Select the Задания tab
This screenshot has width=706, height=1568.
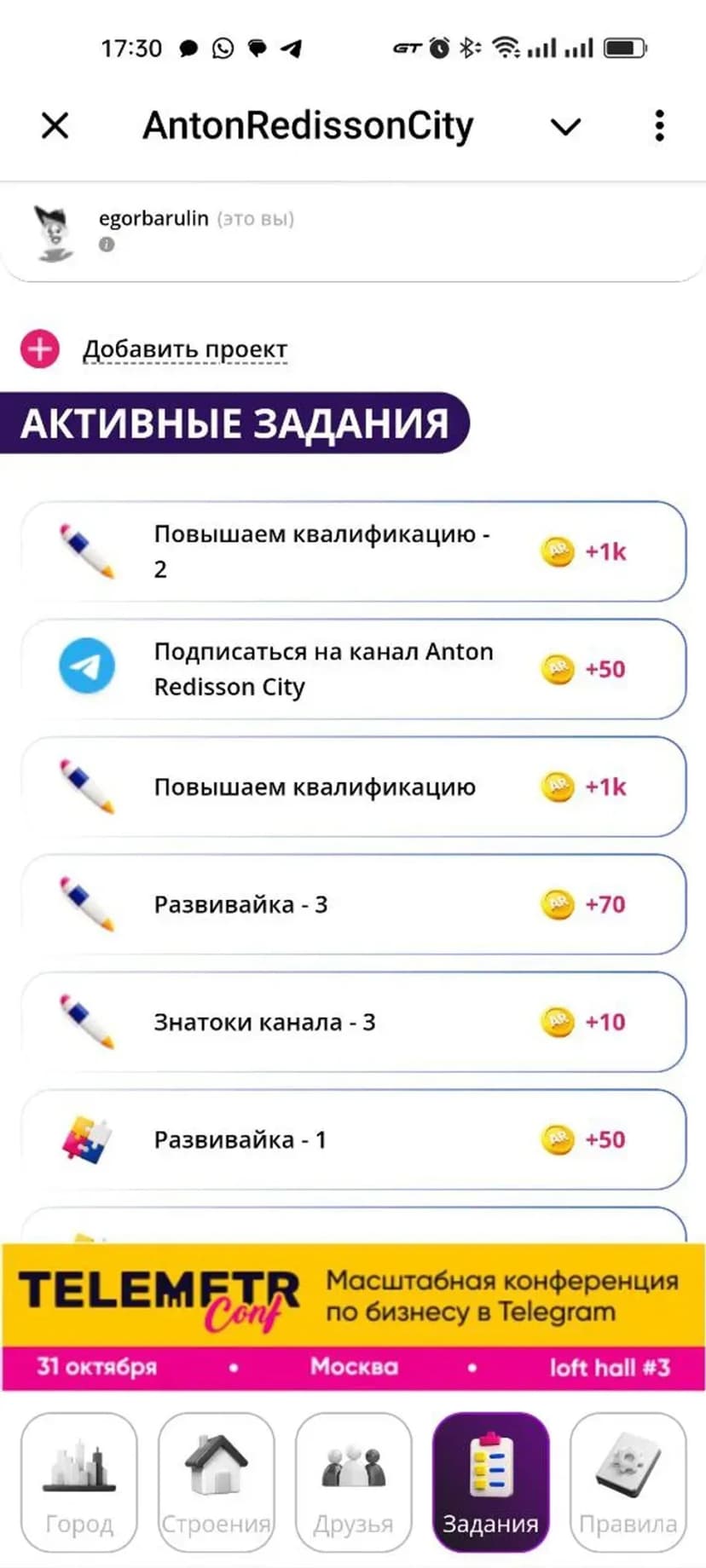tap(490, 1482)
